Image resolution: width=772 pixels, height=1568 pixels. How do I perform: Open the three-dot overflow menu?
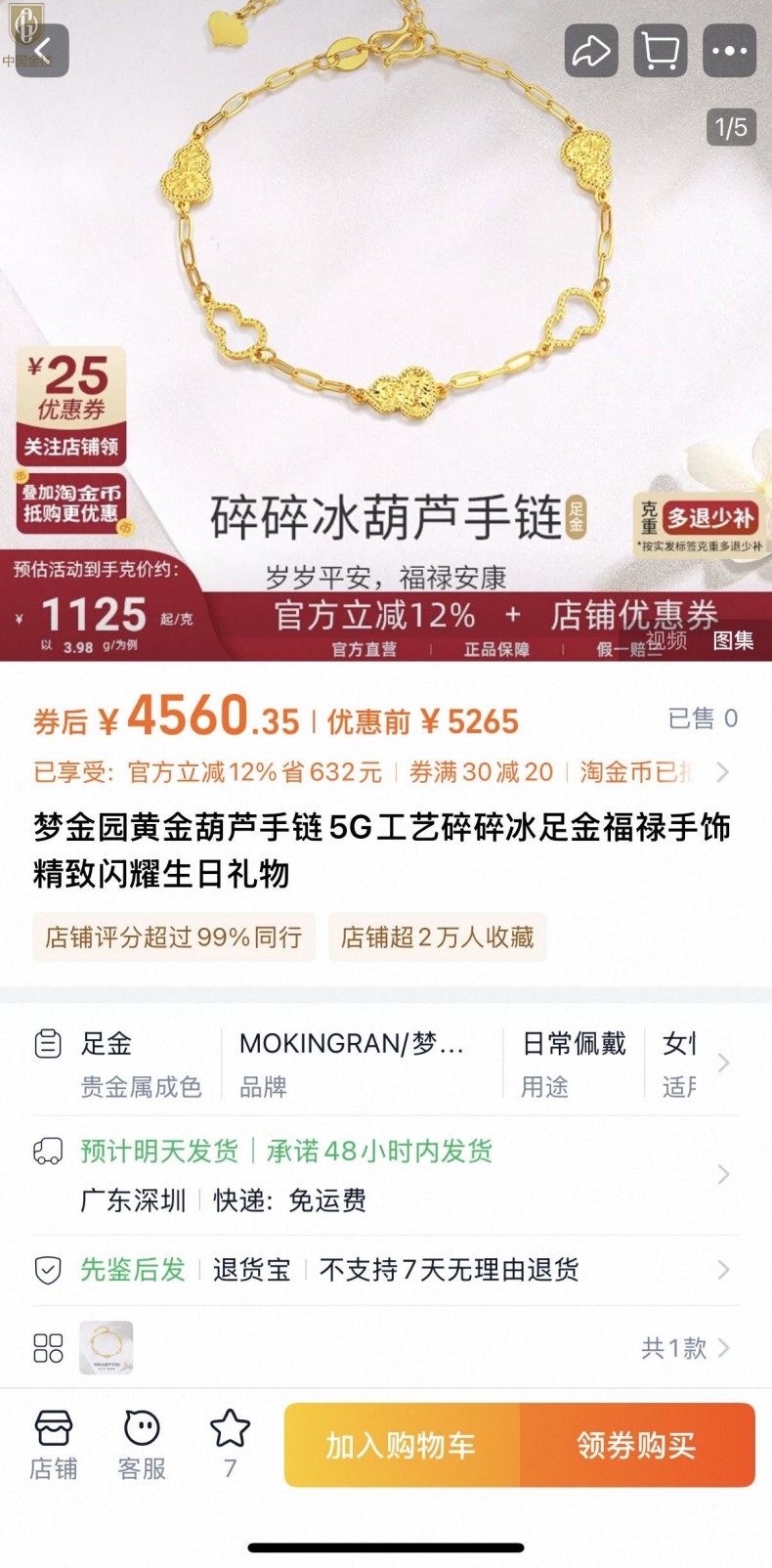coord(730,50)
